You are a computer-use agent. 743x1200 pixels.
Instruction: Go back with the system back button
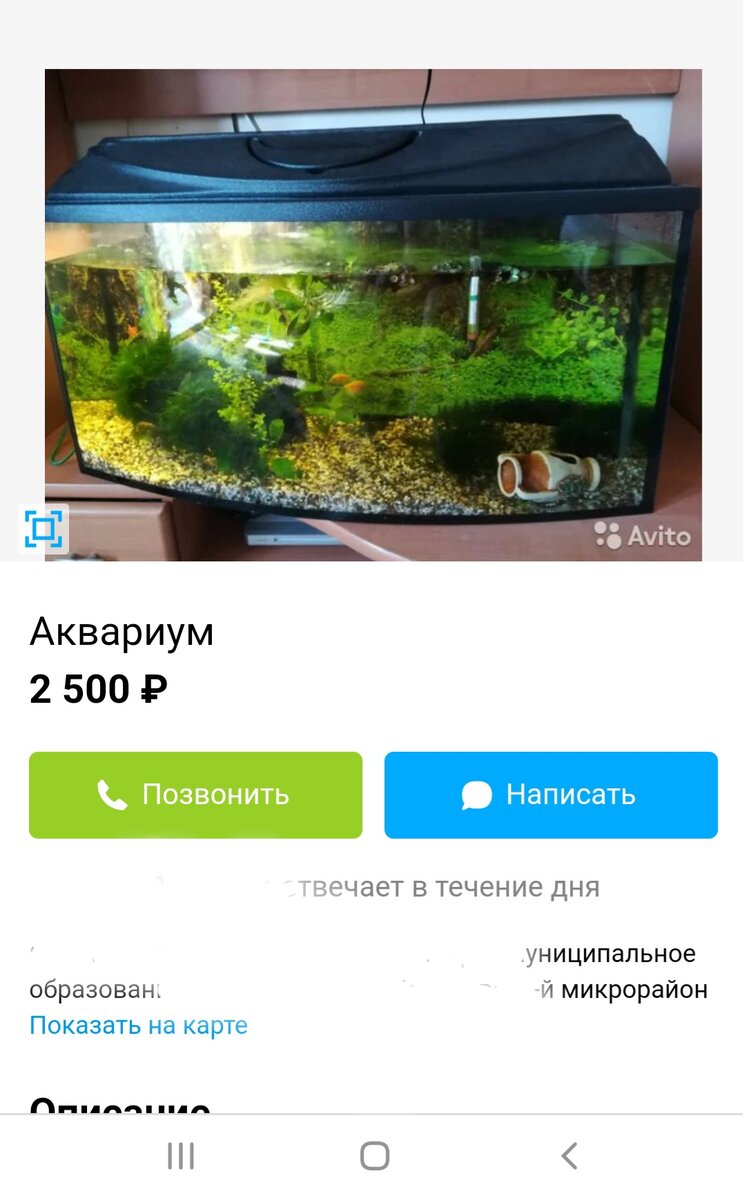(569, 1157)
